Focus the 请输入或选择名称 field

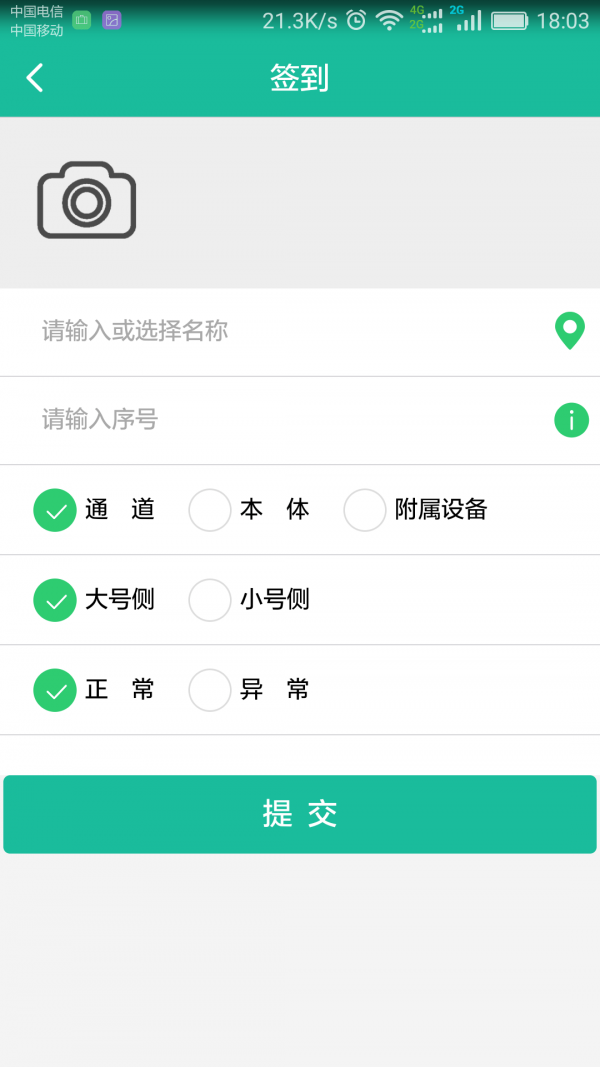point(280,331)
